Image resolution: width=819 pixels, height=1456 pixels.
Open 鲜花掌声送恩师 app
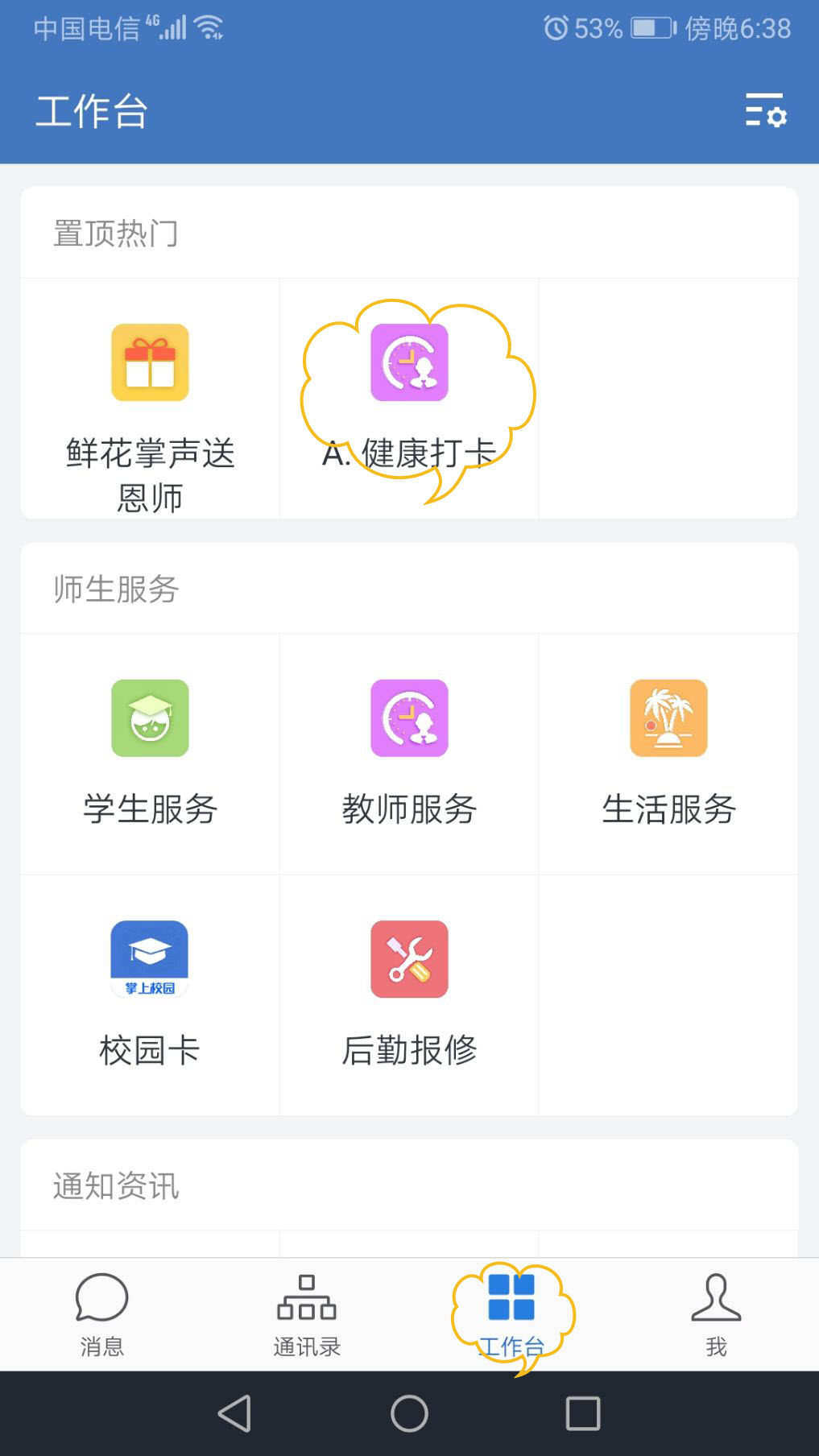pyautogui.click(x=150, y=399)
